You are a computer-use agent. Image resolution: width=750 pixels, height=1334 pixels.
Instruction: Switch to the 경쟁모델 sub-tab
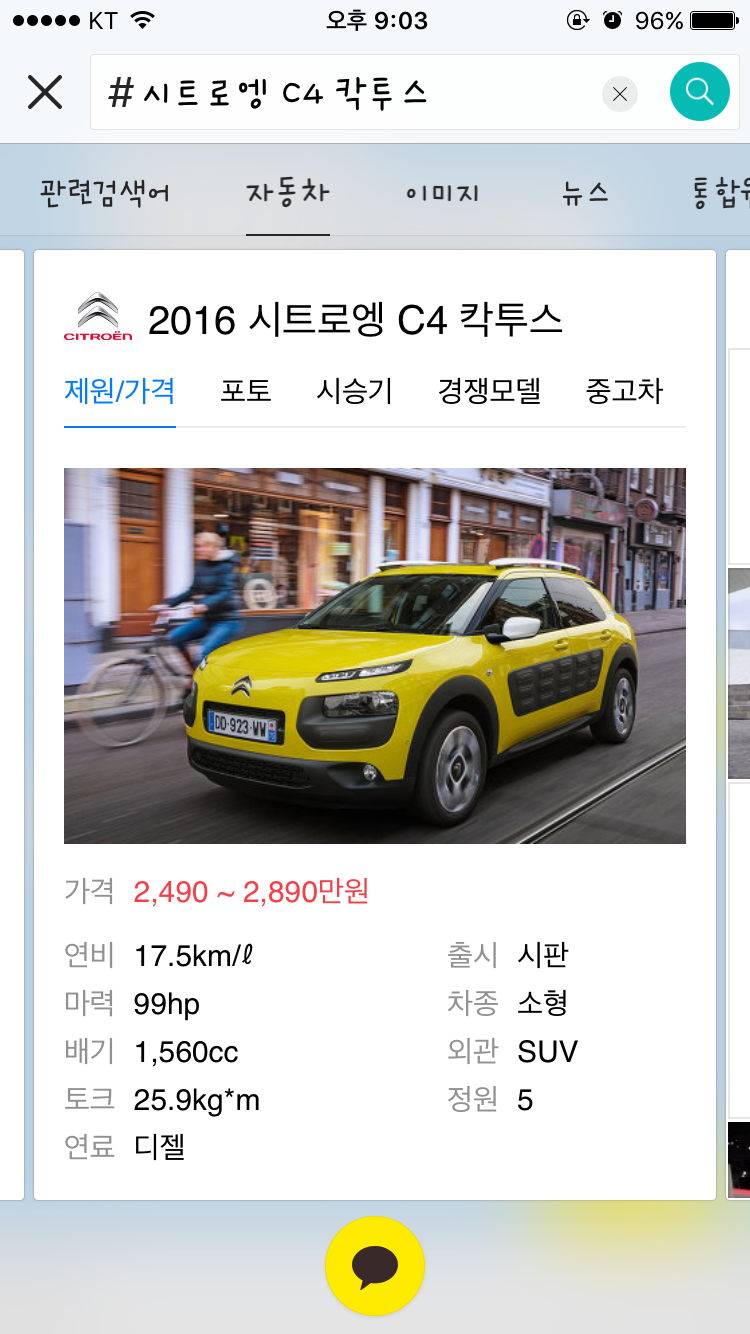click(489, 391)
